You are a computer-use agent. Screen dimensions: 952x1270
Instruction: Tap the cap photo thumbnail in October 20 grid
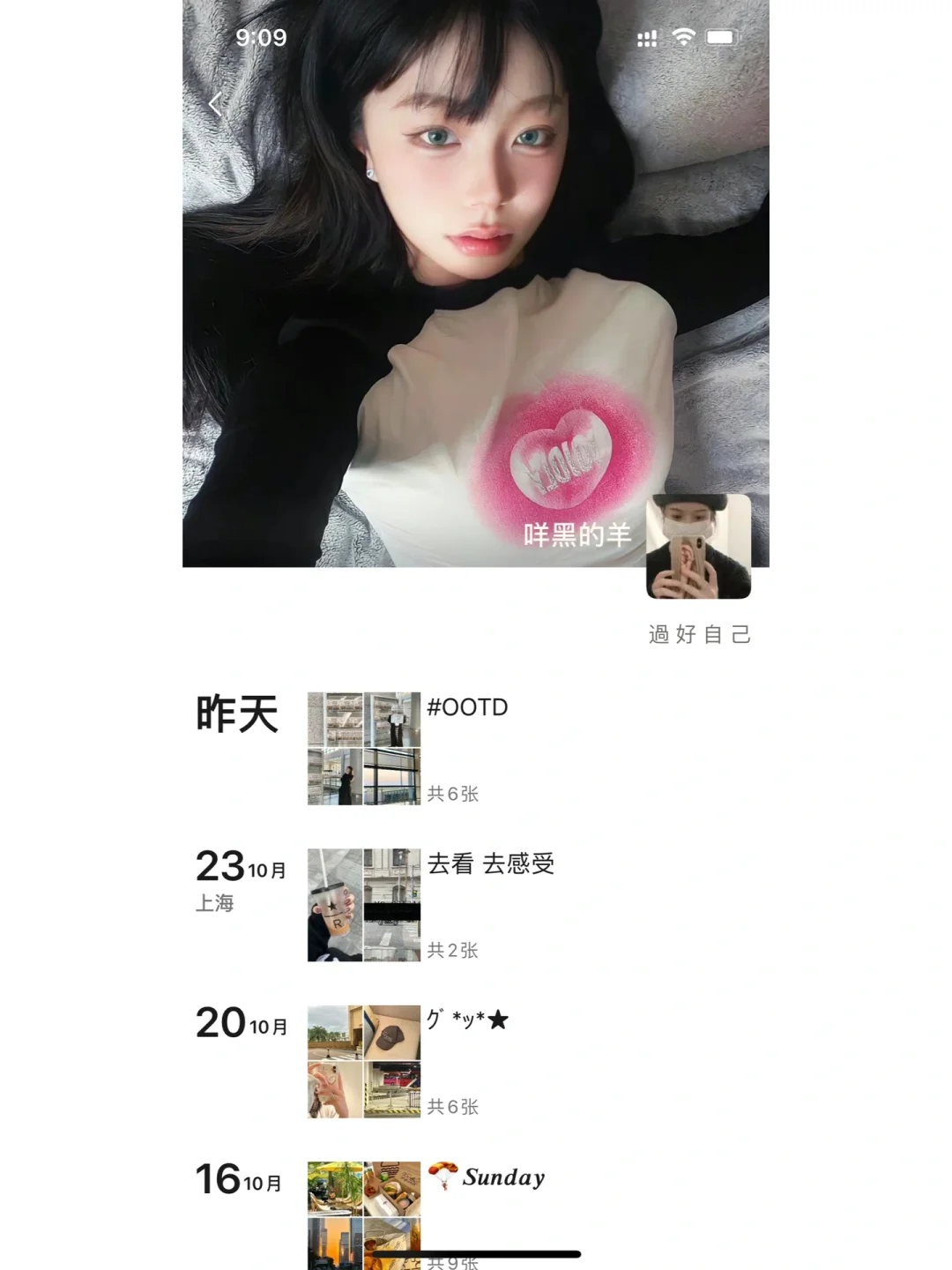point(393,1031)
